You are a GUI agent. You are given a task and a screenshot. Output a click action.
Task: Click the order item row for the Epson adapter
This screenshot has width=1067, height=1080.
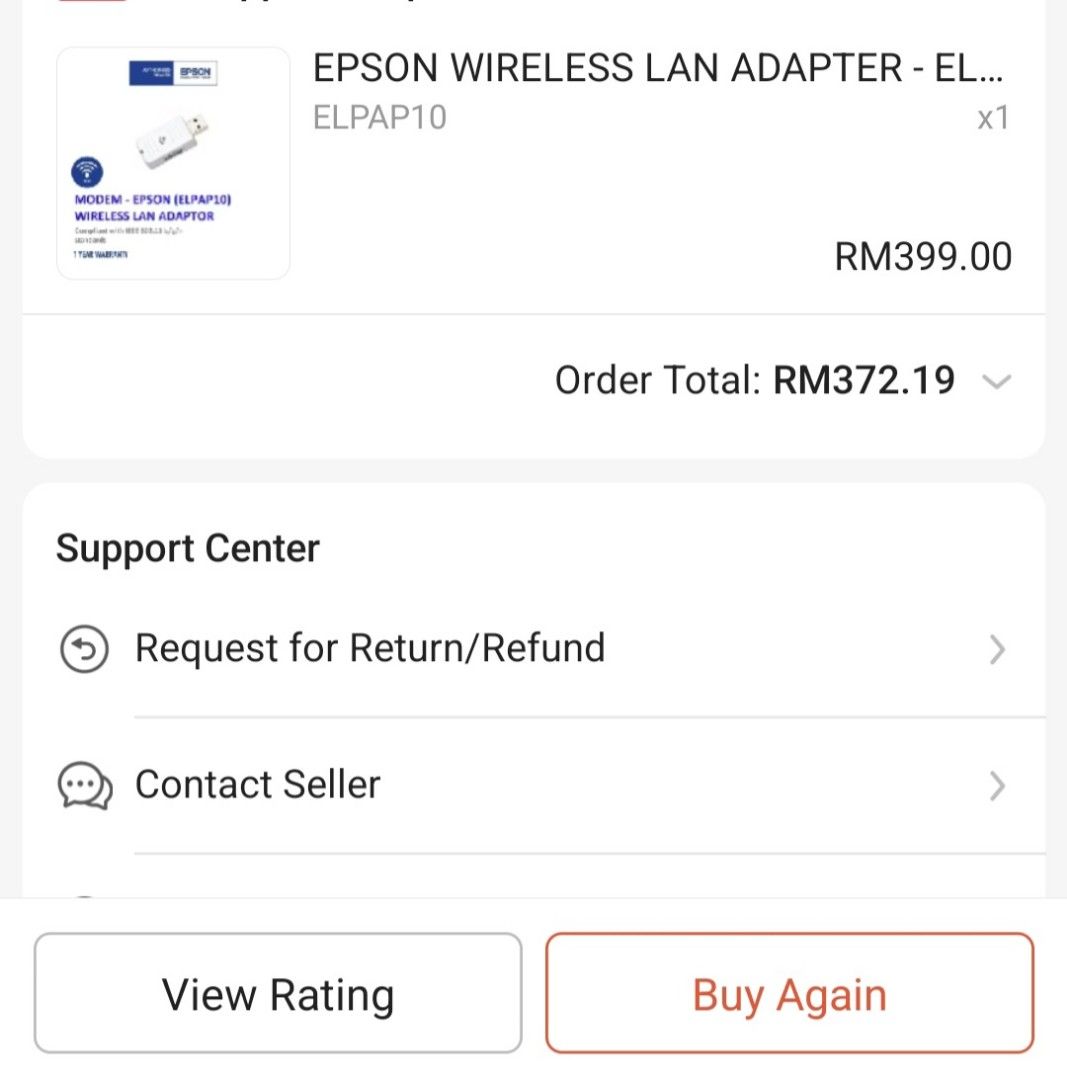(533, 163)
